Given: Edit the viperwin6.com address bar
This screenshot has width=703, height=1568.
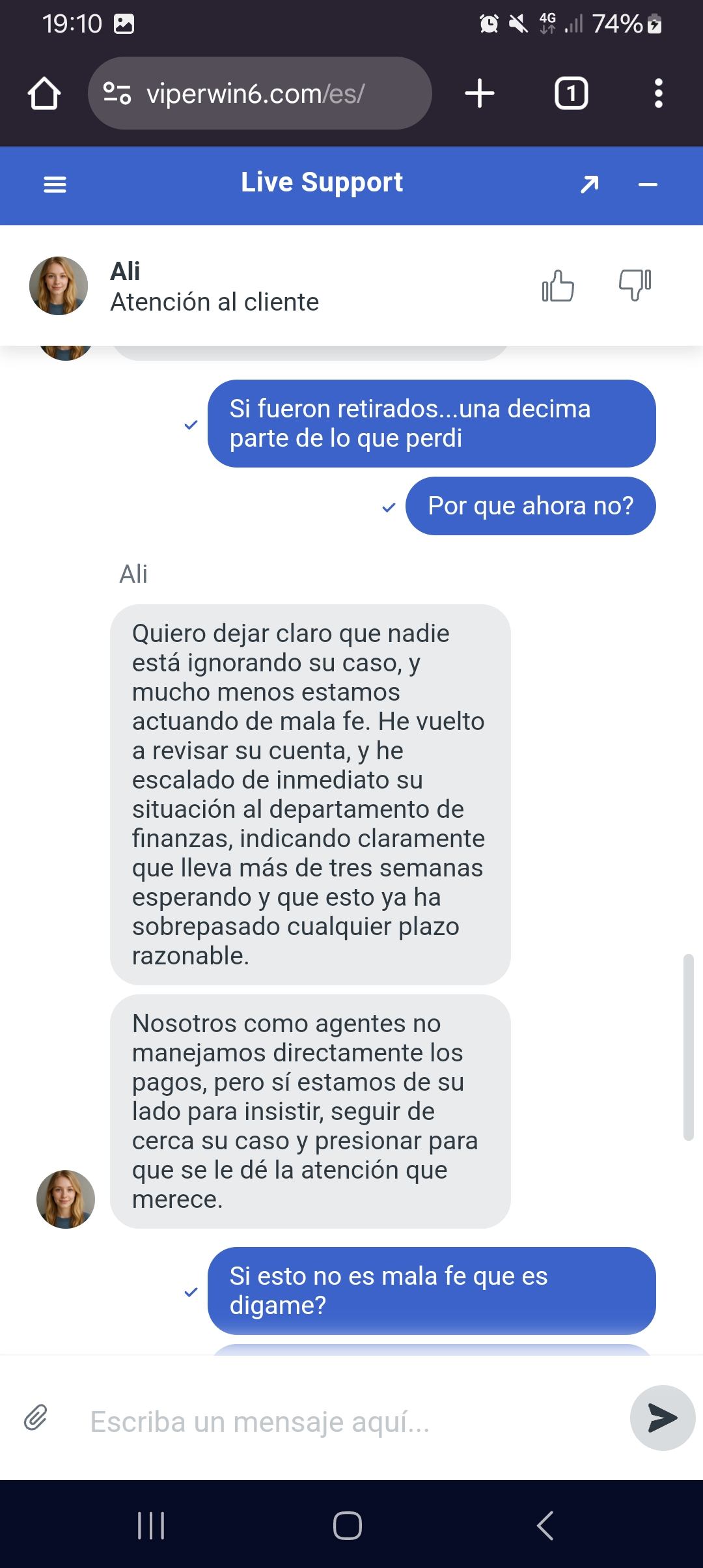Looking at the screenshot, I should click(x=273, y=94).
